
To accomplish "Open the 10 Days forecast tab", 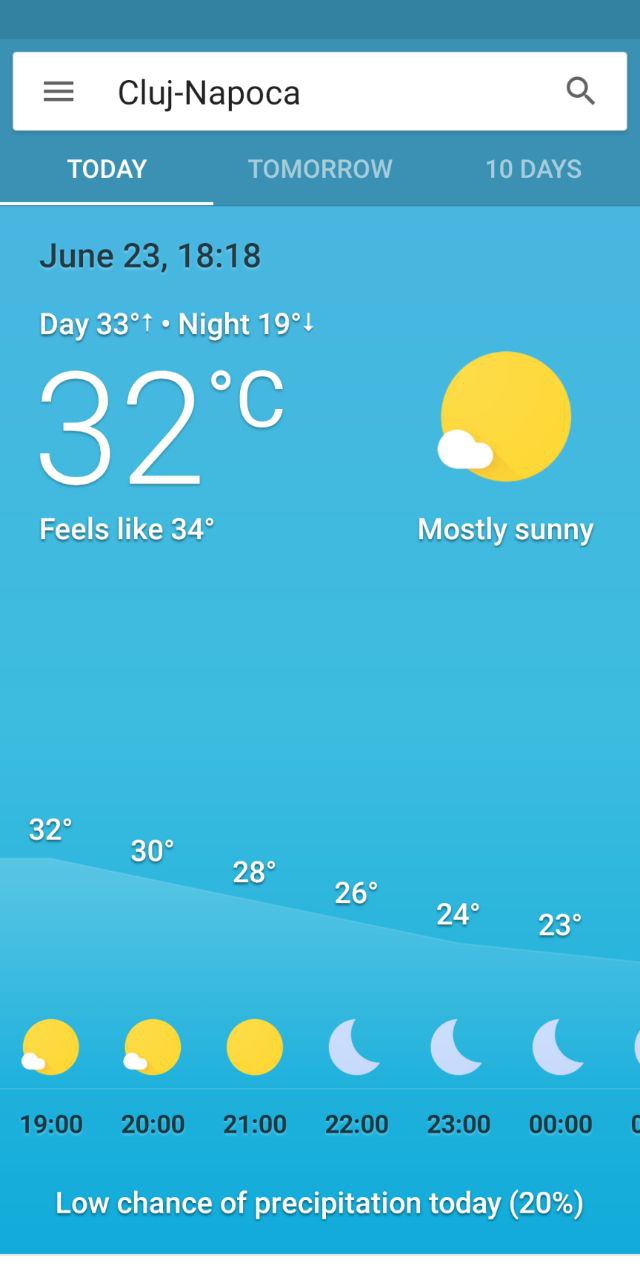I will tap(534, 169).
